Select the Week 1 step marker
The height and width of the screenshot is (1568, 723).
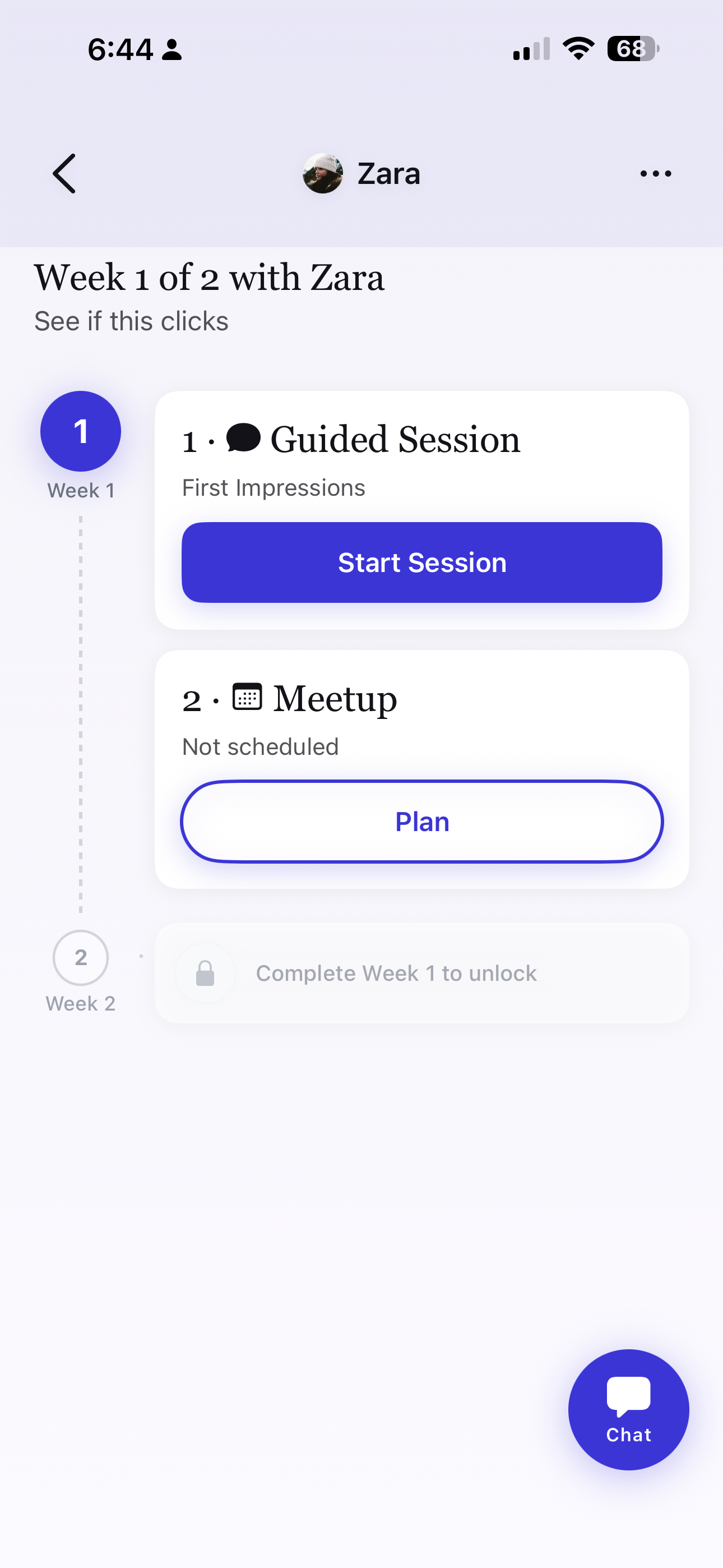pos(80,432)
